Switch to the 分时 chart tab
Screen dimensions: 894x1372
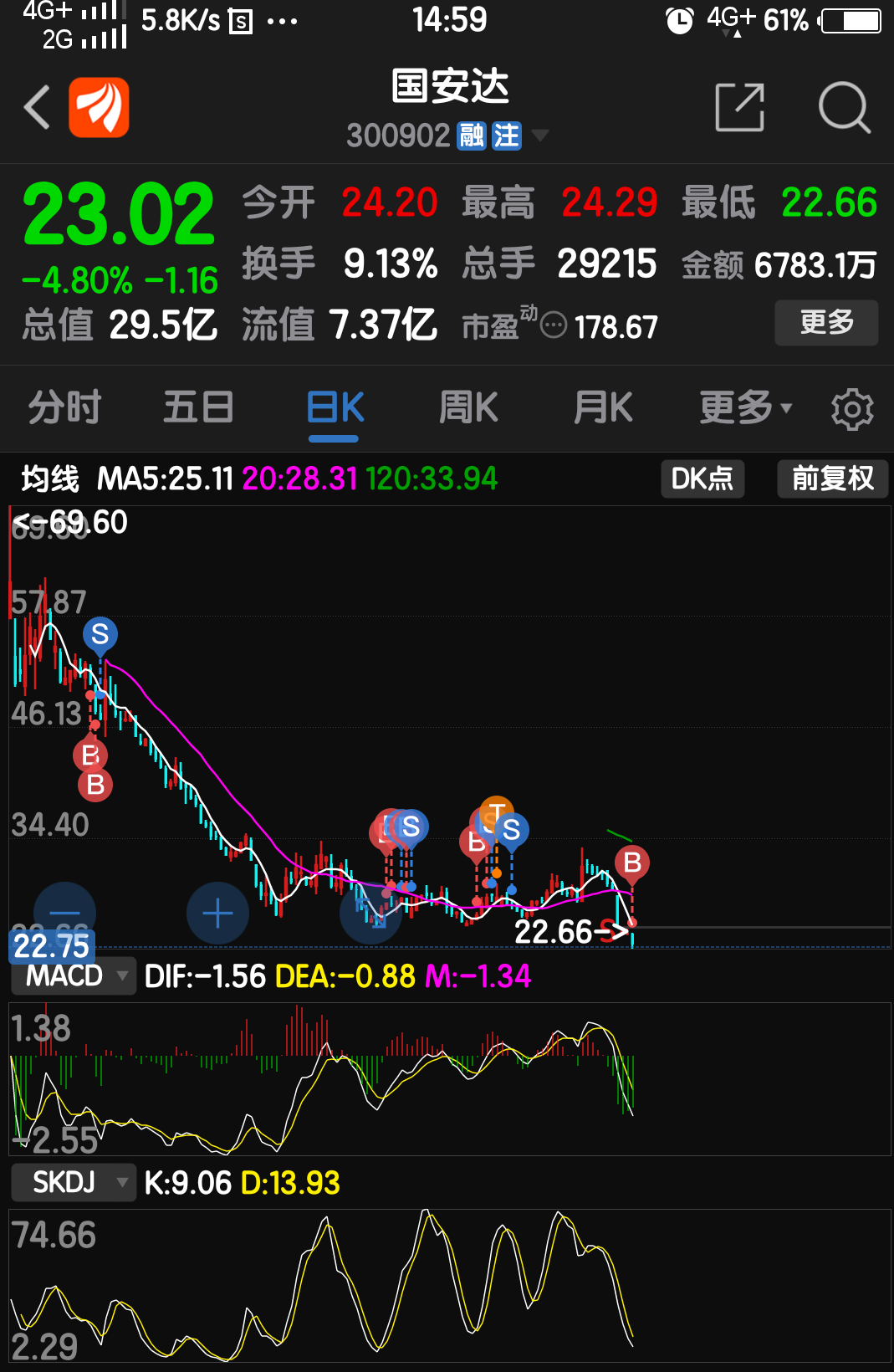(x=63, y=408)
